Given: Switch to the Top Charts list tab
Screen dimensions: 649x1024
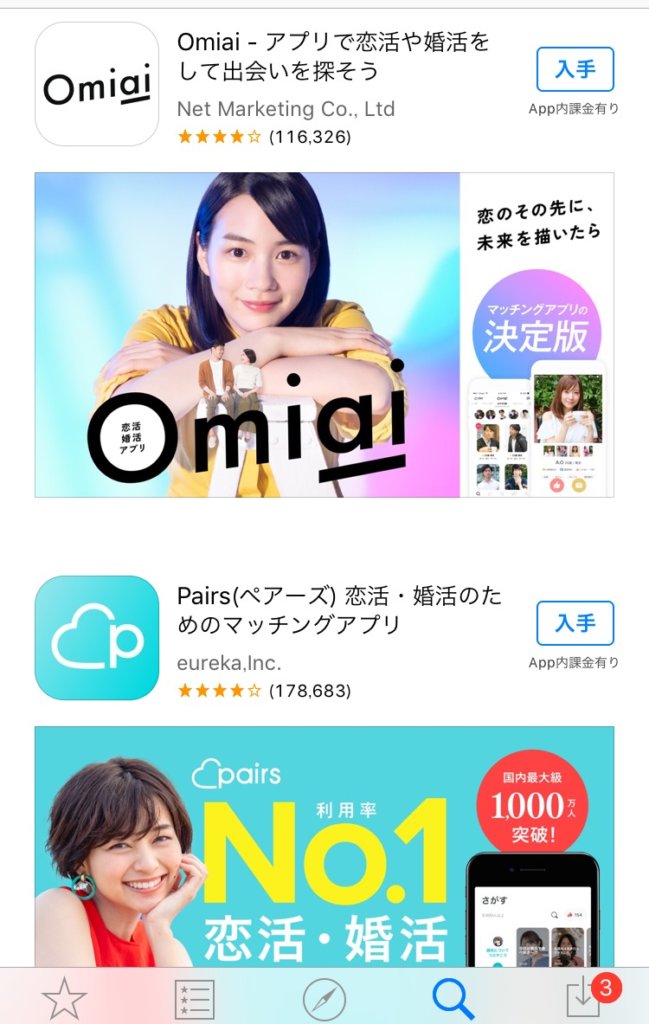Looking at the screenshot, I should click(194, 998).
